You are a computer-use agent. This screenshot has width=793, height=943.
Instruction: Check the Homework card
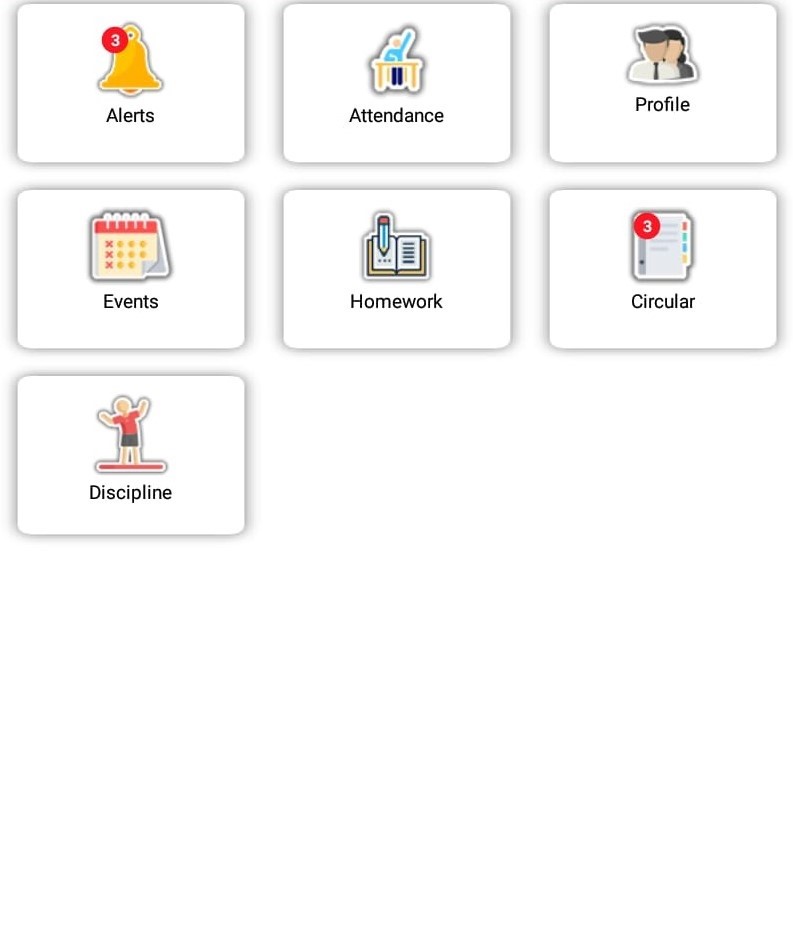click(397, 269)
